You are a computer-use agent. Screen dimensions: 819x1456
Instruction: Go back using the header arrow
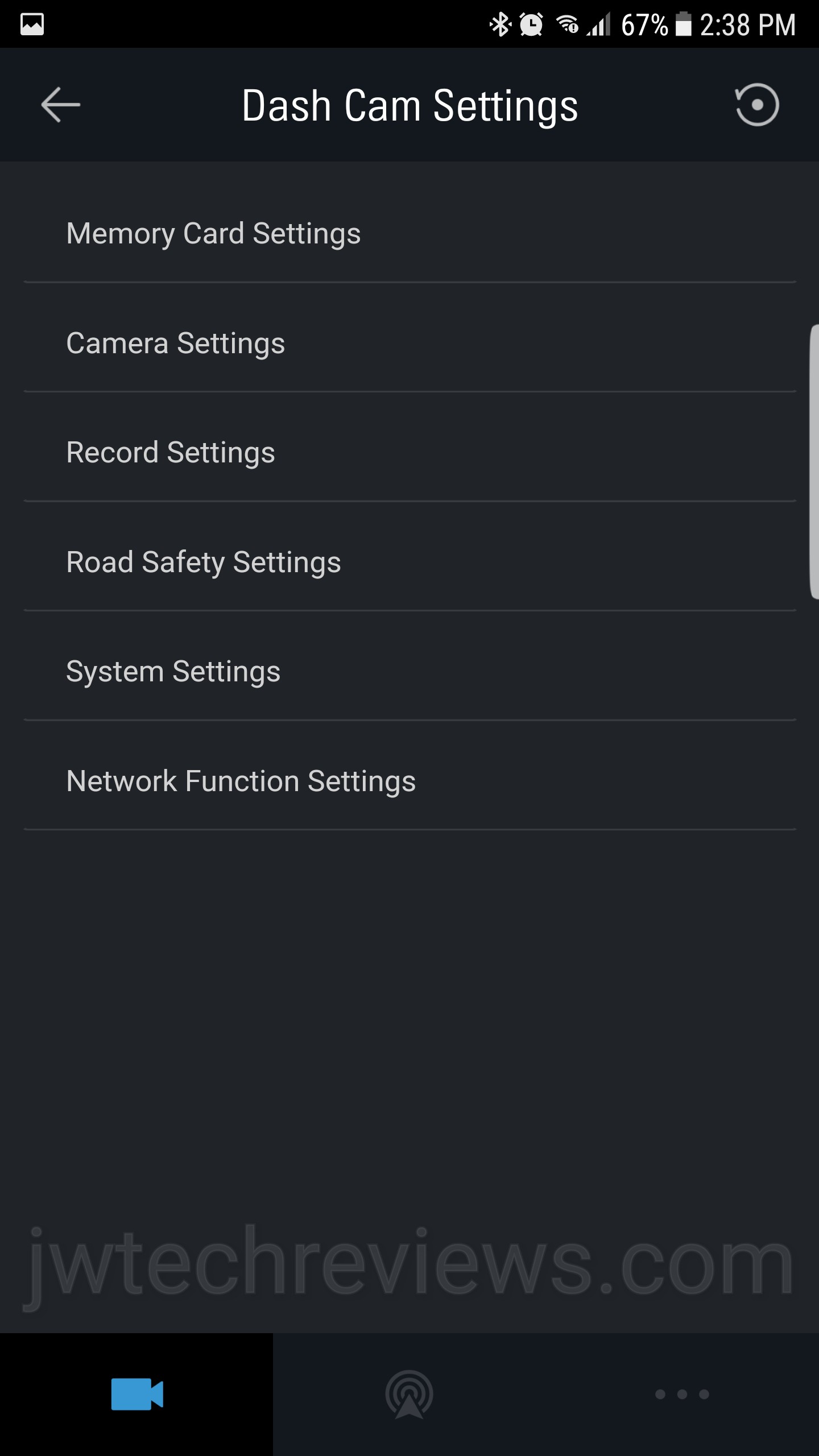click(60, 105)
